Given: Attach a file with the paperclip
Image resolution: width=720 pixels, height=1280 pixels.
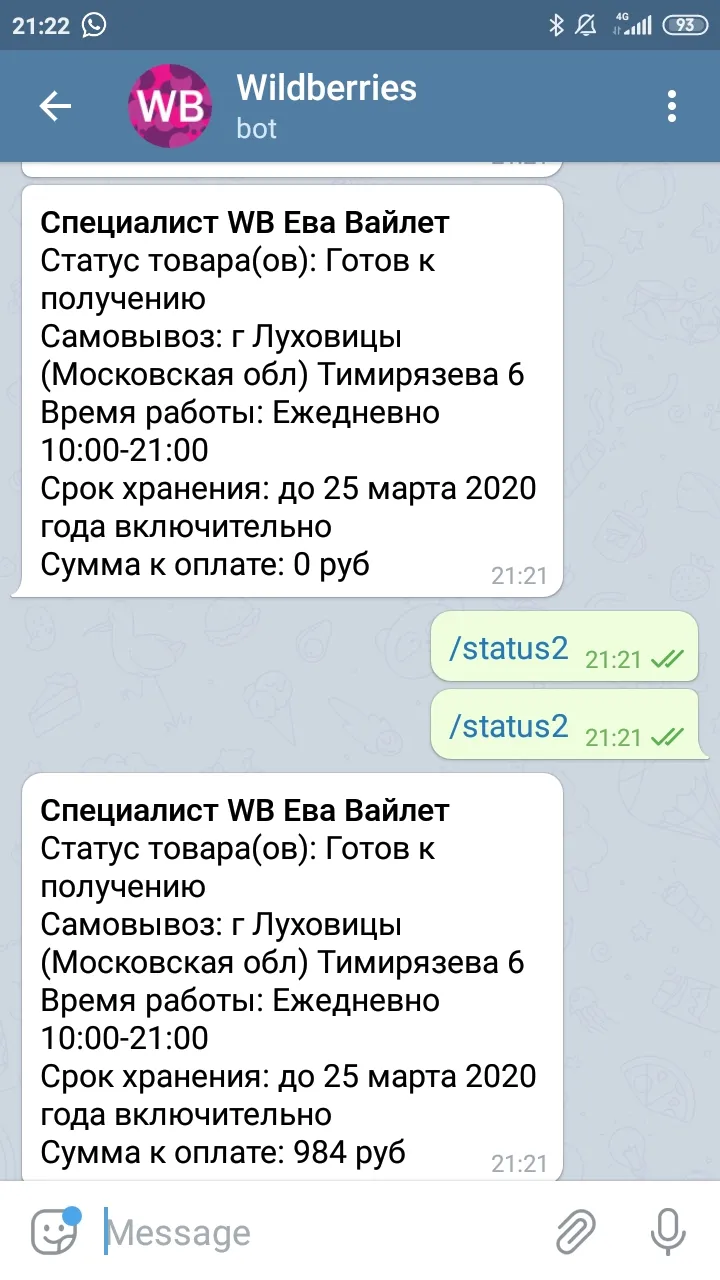Looking at the screenshot, I should (x=576, y=1232).
